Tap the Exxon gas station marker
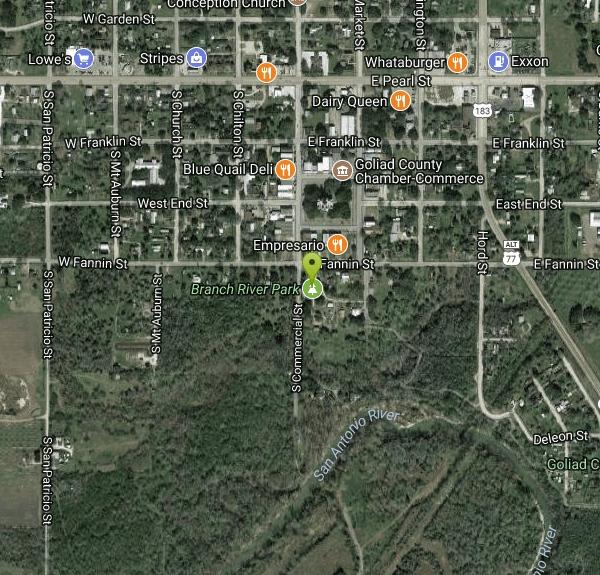Viewport: 600px width, 575px height. 497,62
